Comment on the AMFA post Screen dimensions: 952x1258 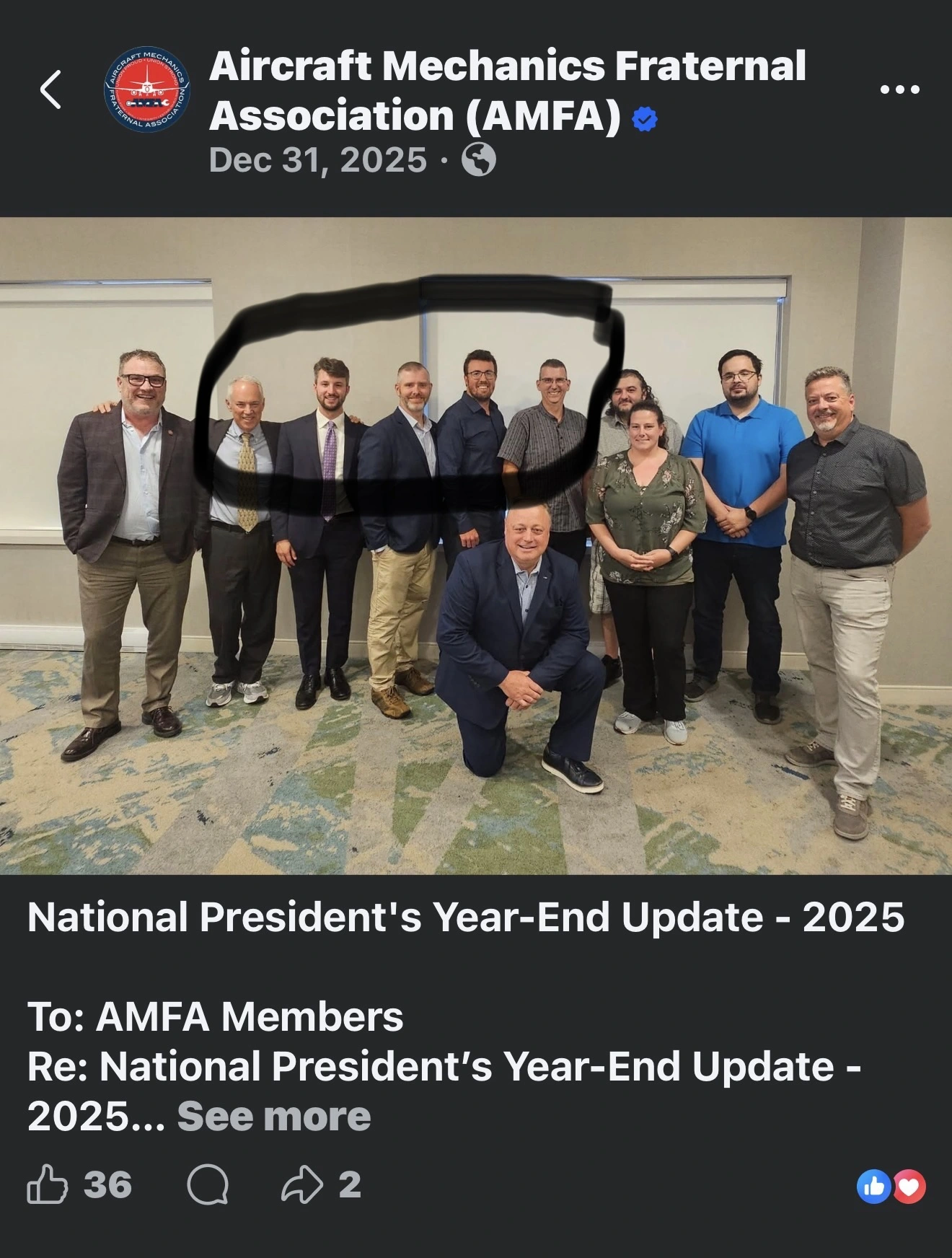coord(208,1184)
